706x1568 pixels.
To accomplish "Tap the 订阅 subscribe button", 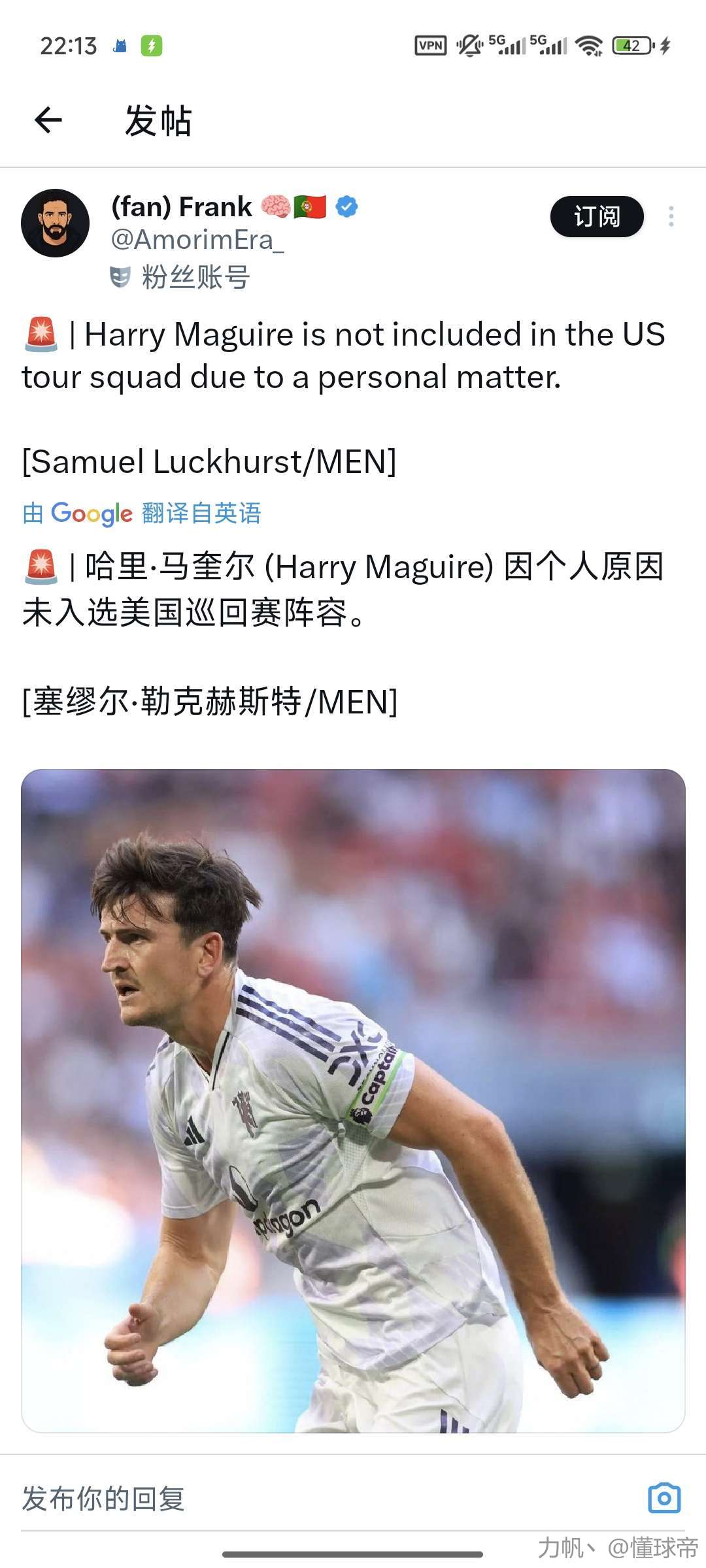I will (596, 216).
